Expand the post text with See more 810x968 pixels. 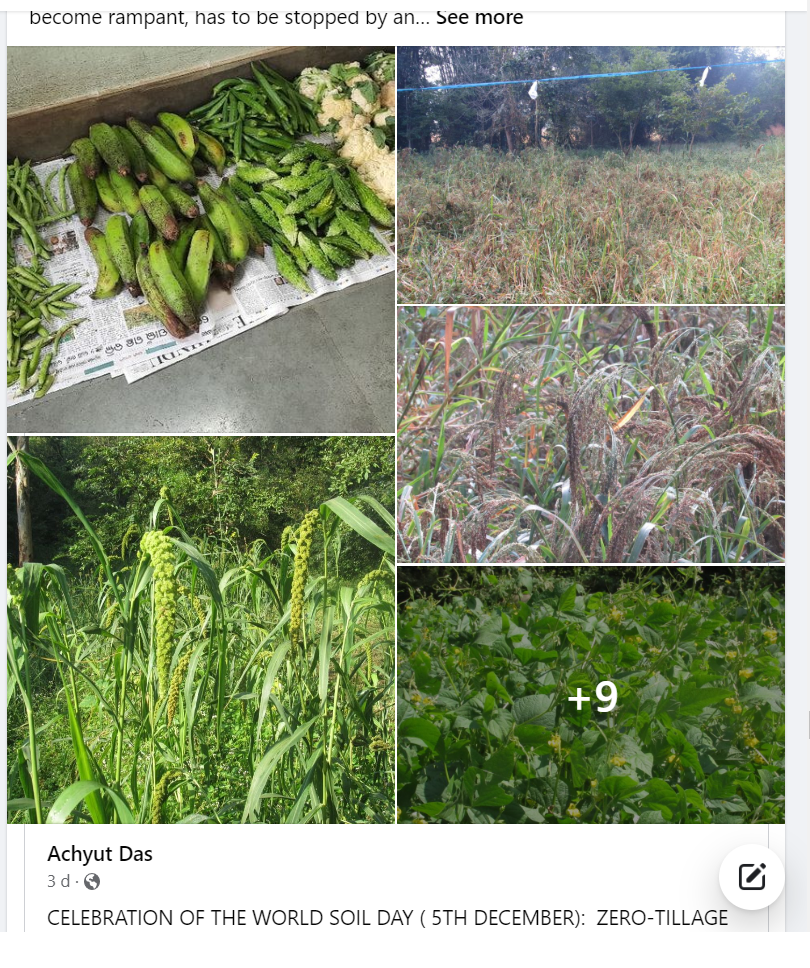coord(479,18)
